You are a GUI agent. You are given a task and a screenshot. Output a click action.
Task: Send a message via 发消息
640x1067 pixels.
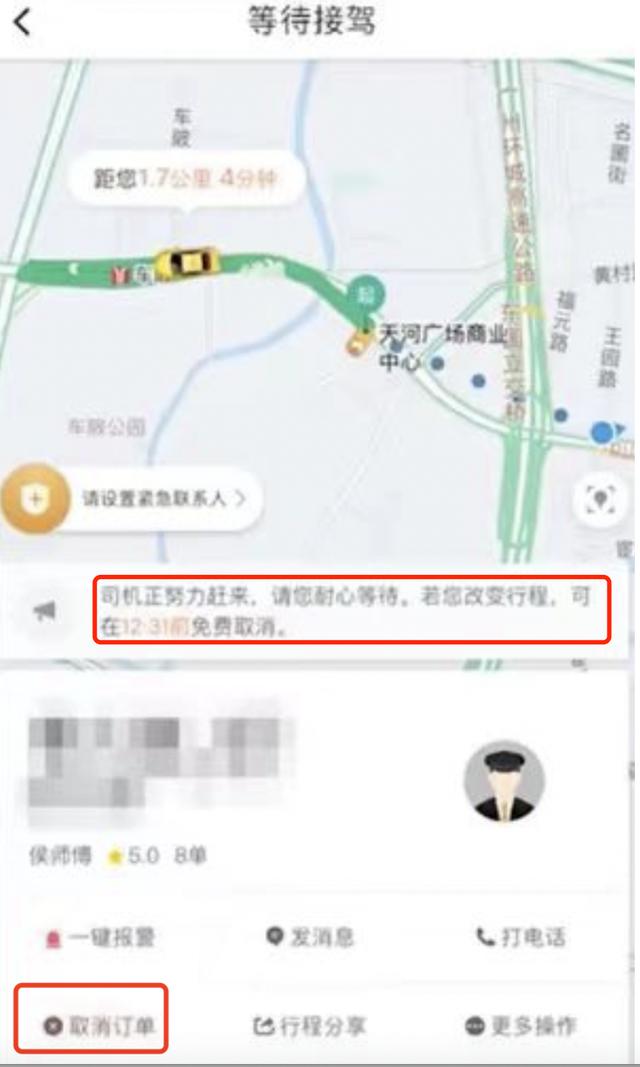(x=310, y=937)
